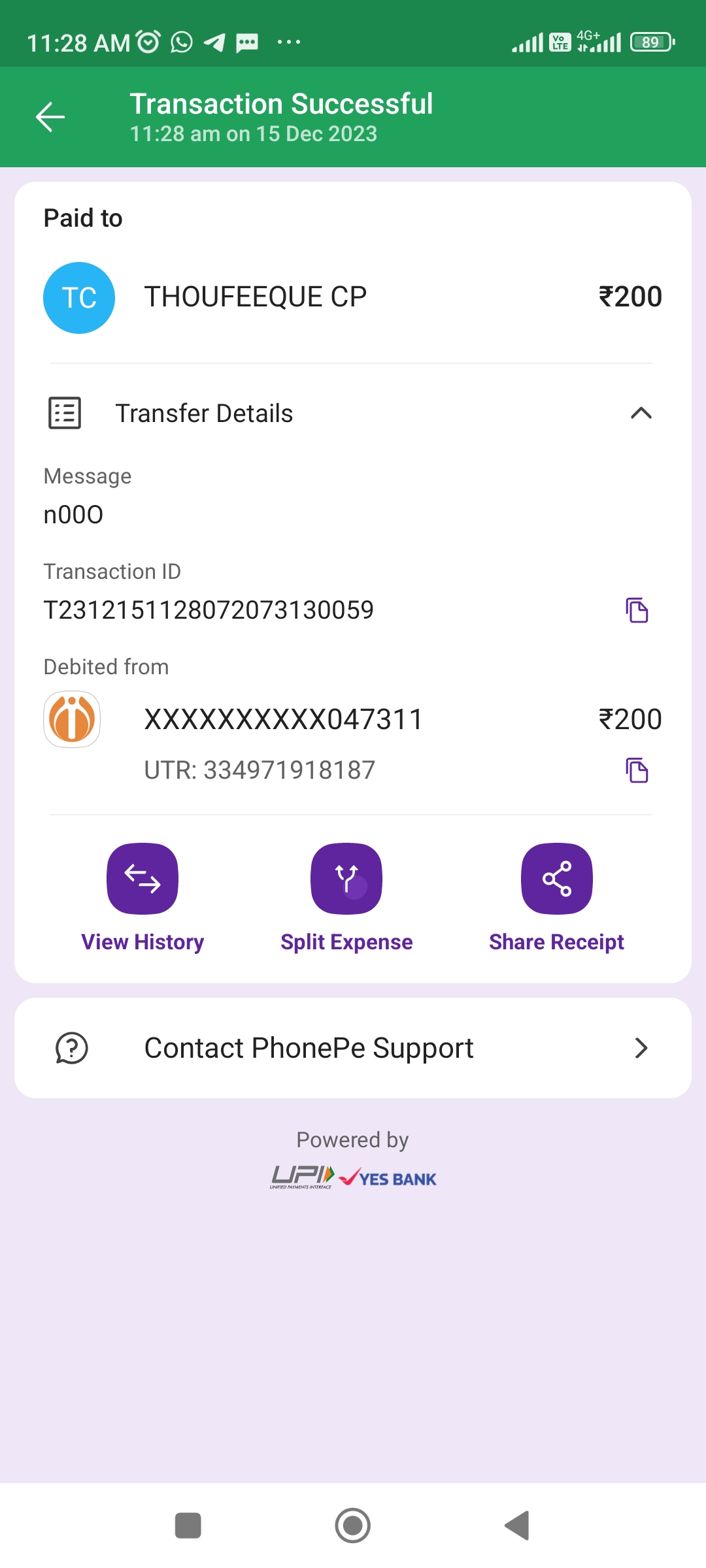Open recent apps from navigation bar
706x1568 pixels.
tap(188, 1526)
